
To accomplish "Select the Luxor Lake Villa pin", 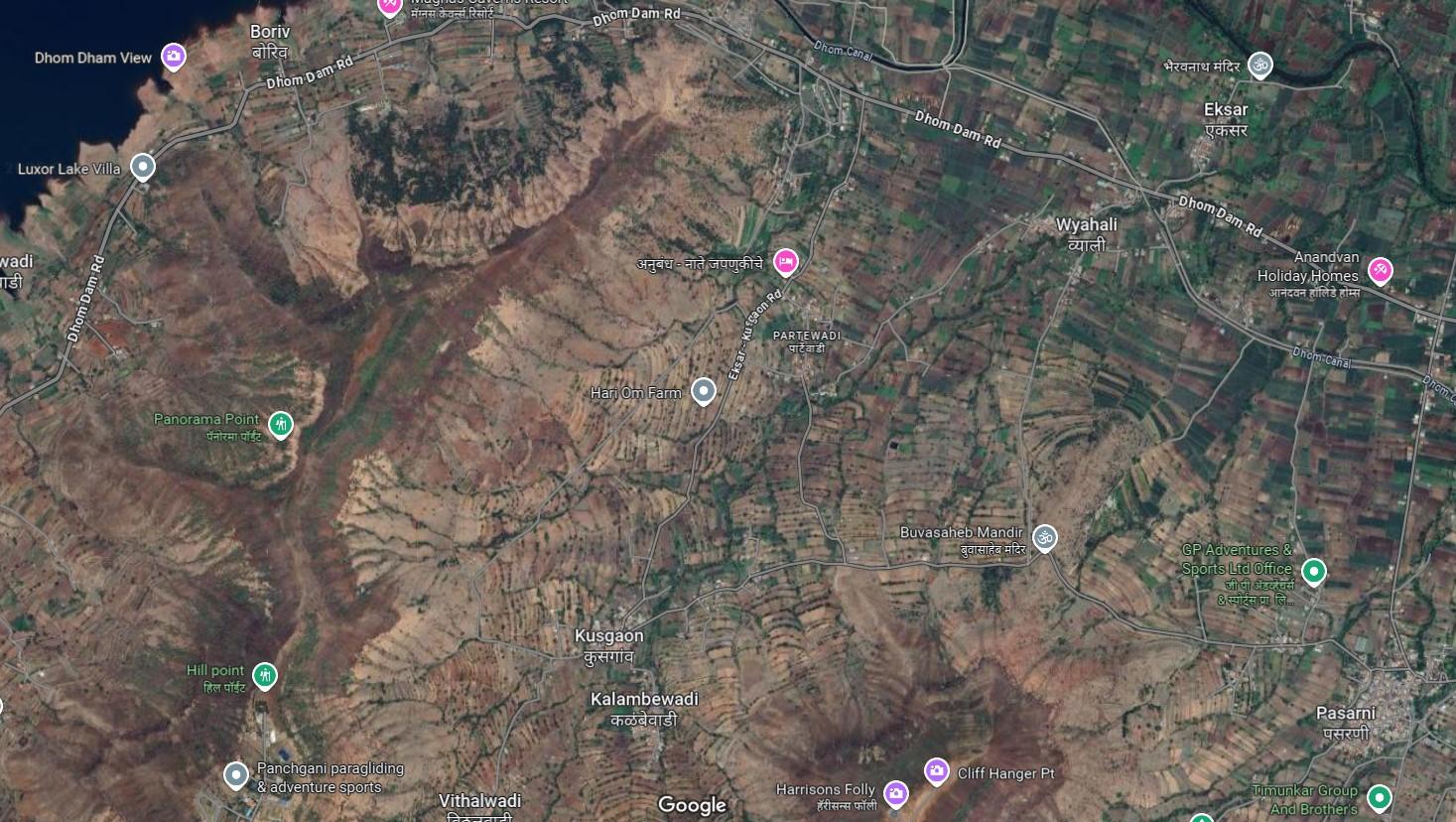I will pyautogui.click(x=143, y=167).
